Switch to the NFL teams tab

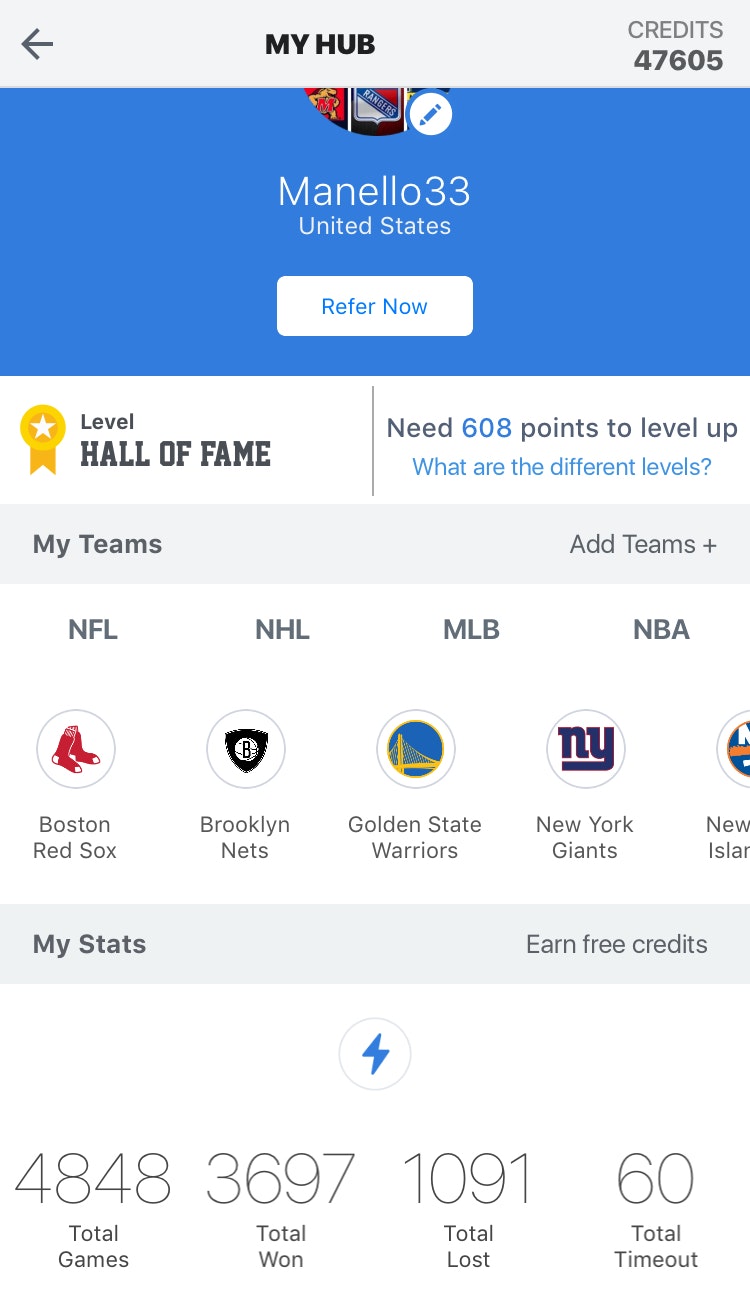(92, 629)
